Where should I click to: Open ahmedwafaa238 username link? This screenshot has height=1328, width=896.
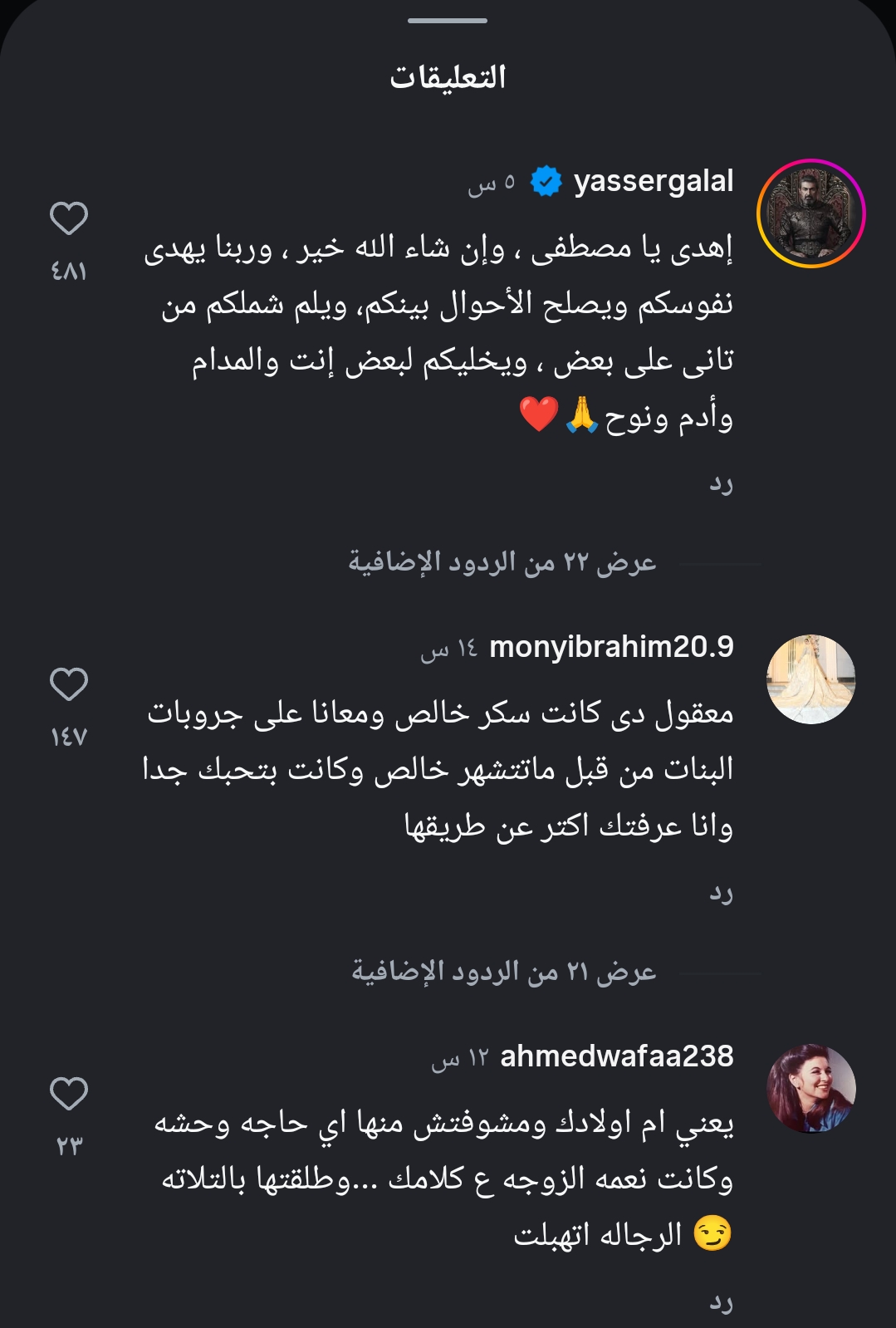pyautogui.click(x=616, y=1056)
